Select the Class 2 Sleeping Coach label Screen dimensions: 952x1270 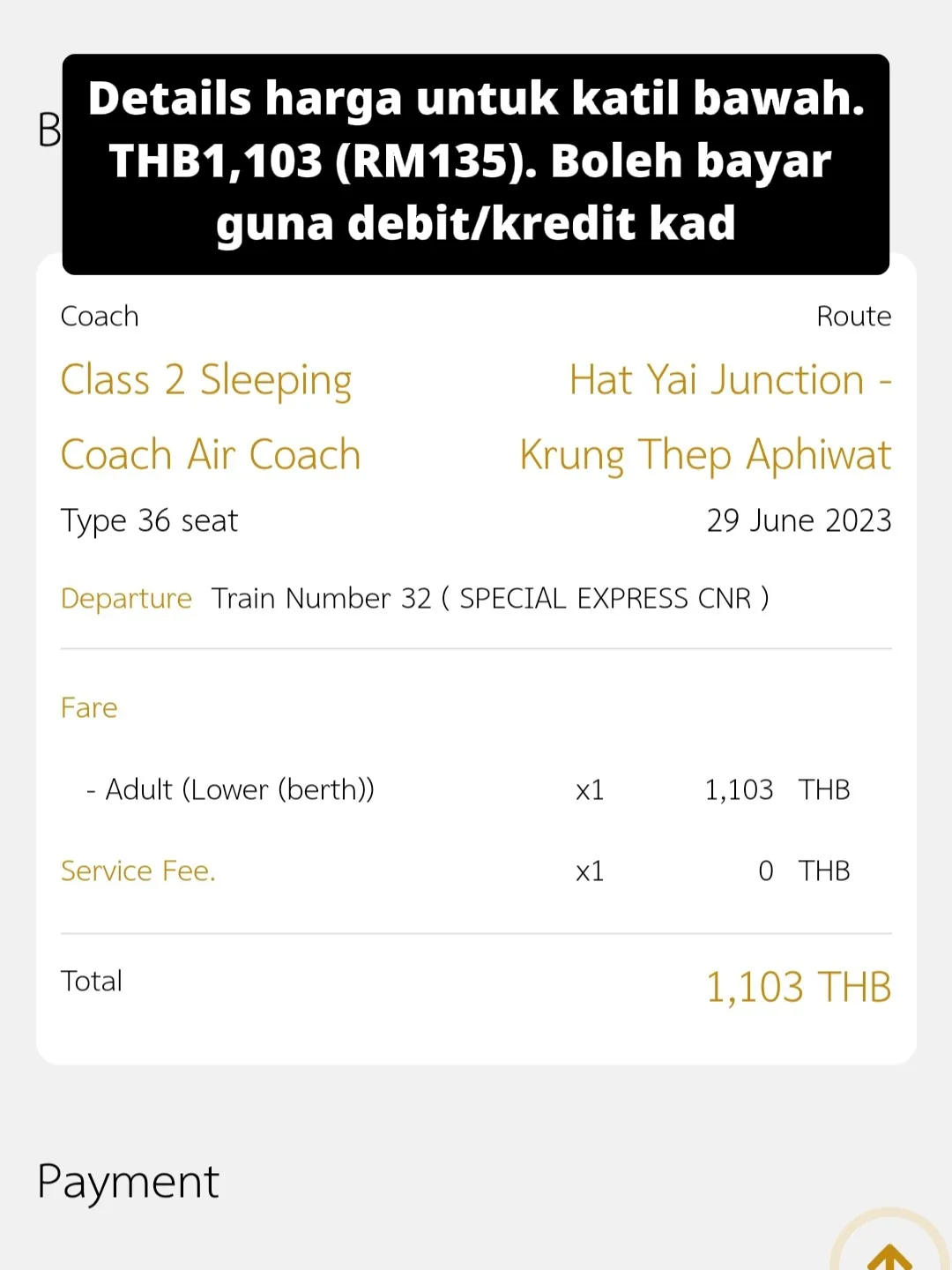coord(206,416)
